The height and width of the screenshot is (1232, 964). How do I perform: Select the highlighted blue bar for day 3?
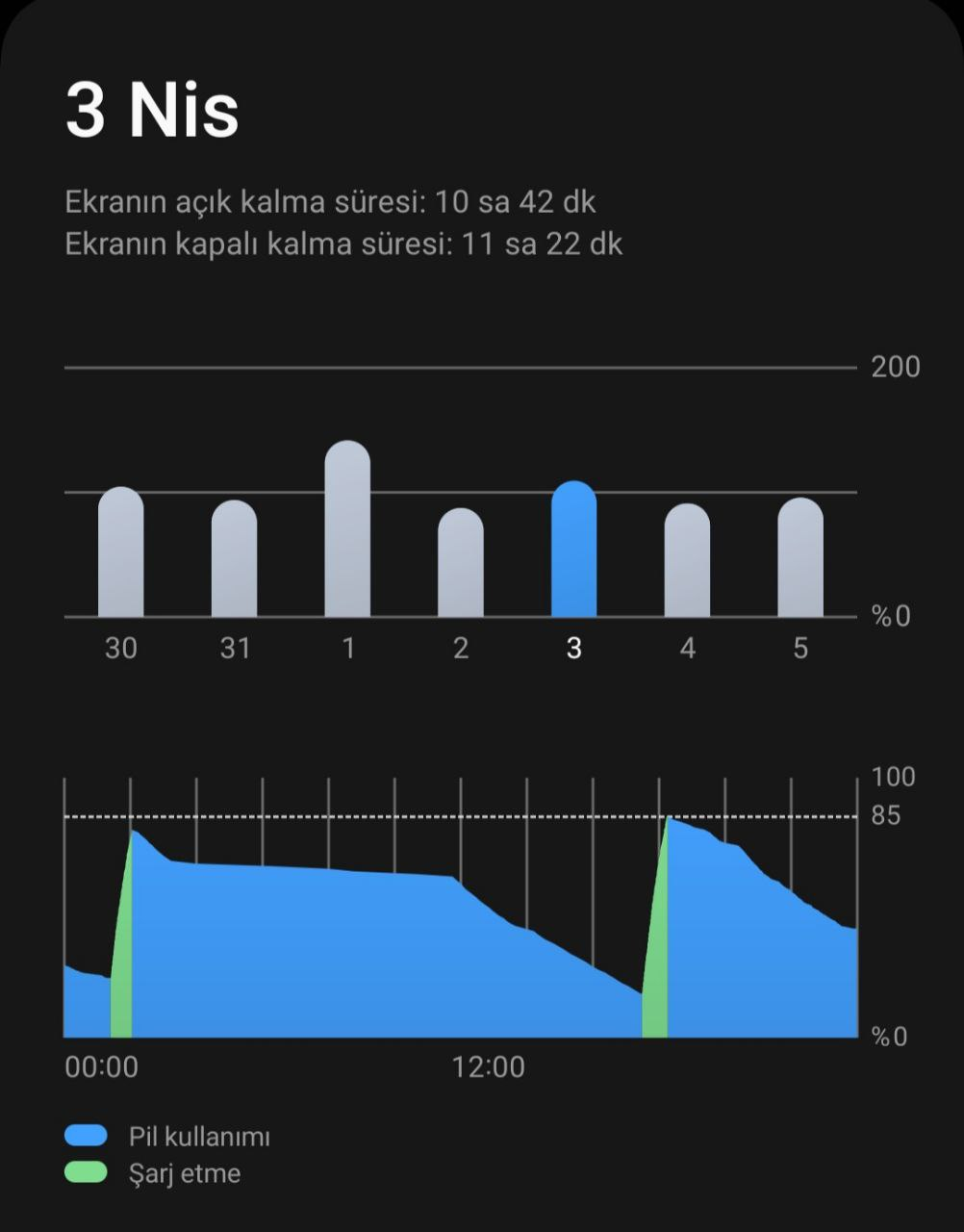click(x=574, y=550)
